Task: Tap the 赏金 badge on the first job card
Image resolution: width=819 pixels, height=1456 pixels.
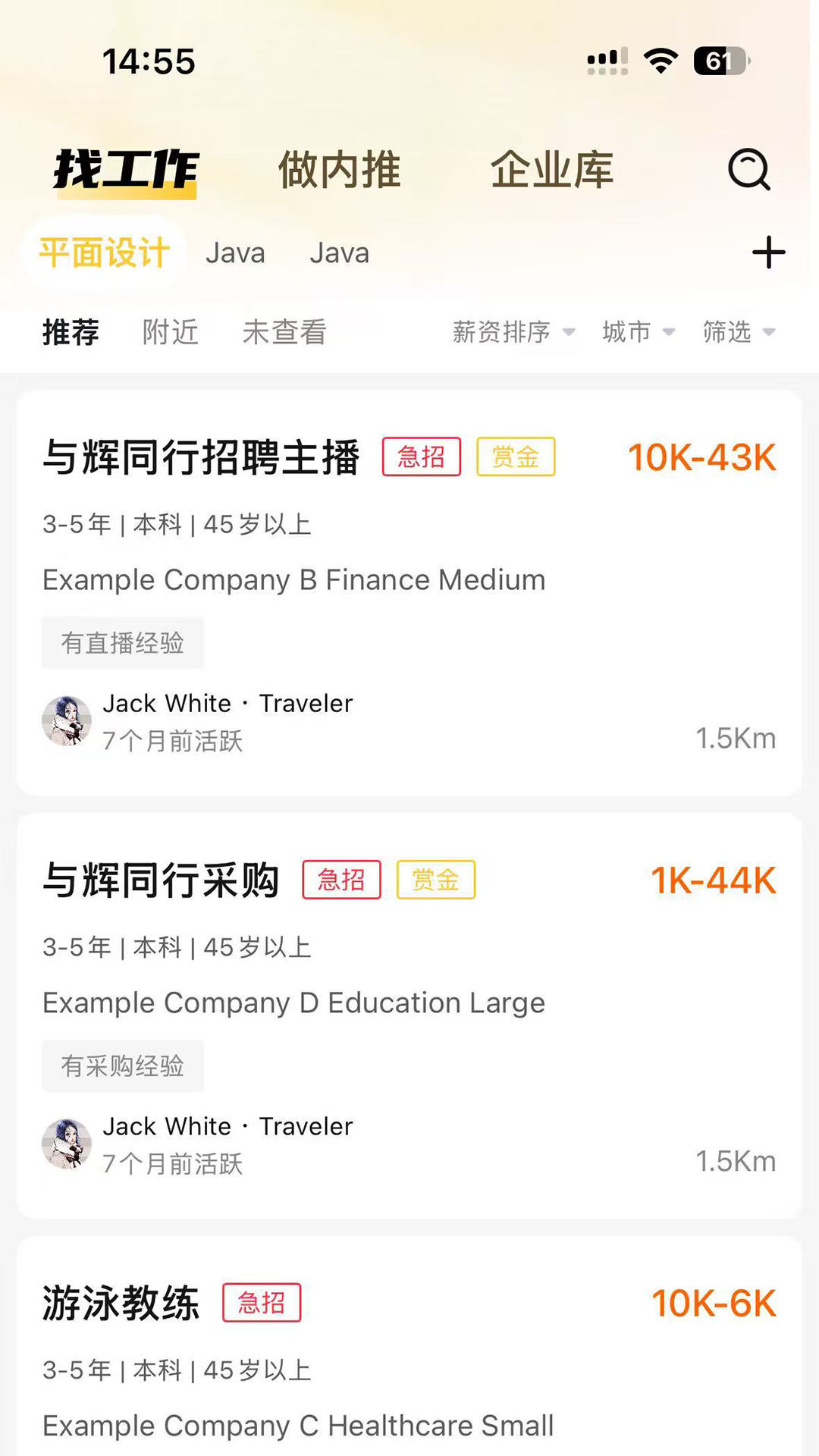Action: pyautogui.click(x=516, y=457)
